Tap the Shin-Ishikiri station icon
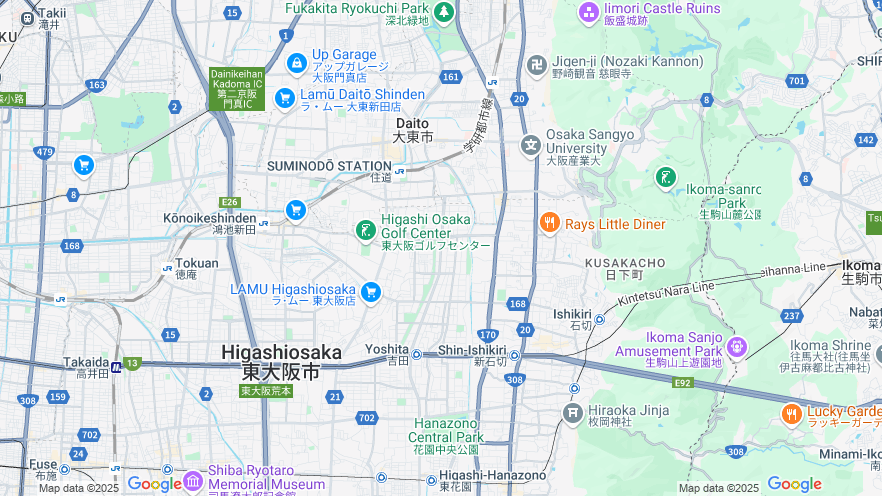Viewport: 882px width, 496px height. tap(516, 353)
